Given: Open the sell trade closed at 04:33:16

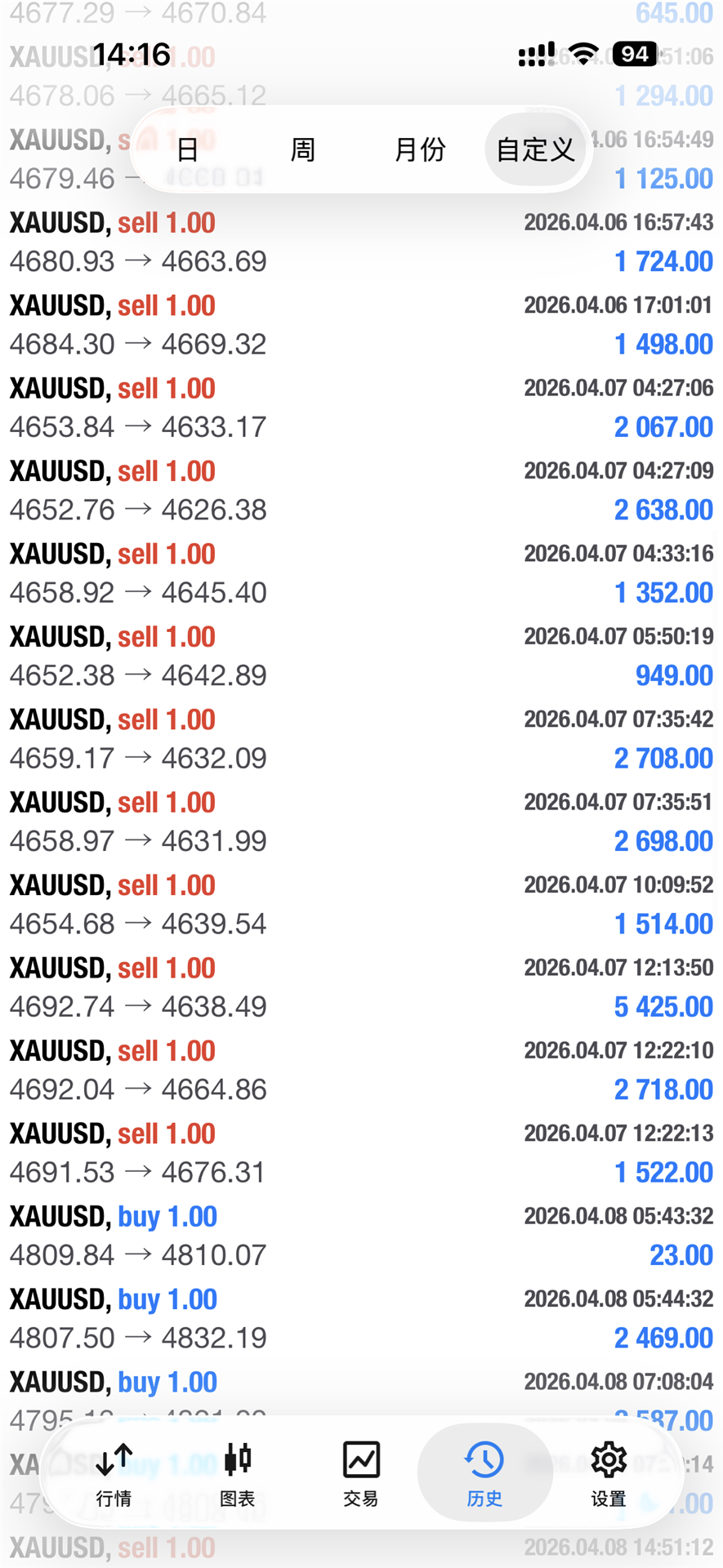Looking at the screenshot, I should click(361, 573).
